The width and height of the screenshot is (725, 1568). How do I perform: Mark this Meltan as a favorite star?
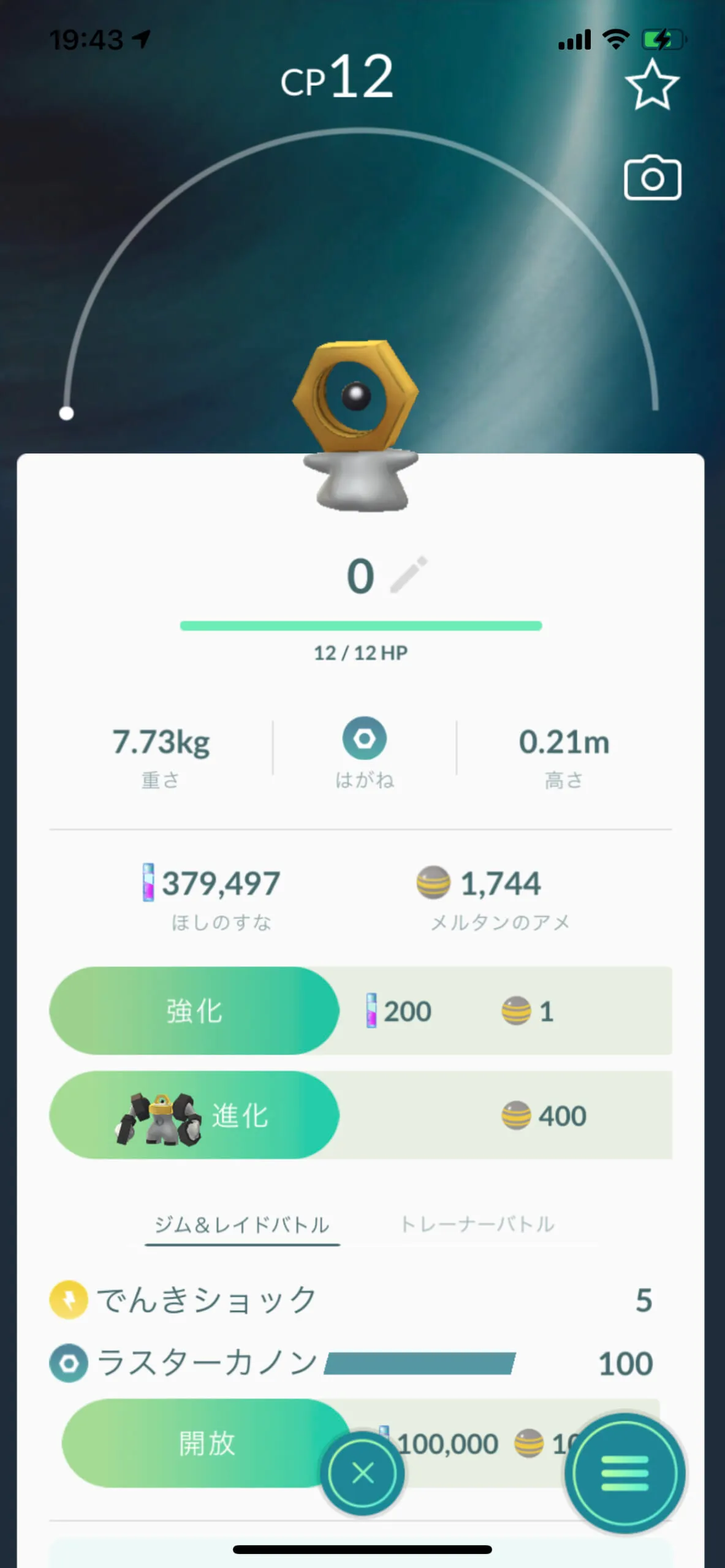(652, 85)
